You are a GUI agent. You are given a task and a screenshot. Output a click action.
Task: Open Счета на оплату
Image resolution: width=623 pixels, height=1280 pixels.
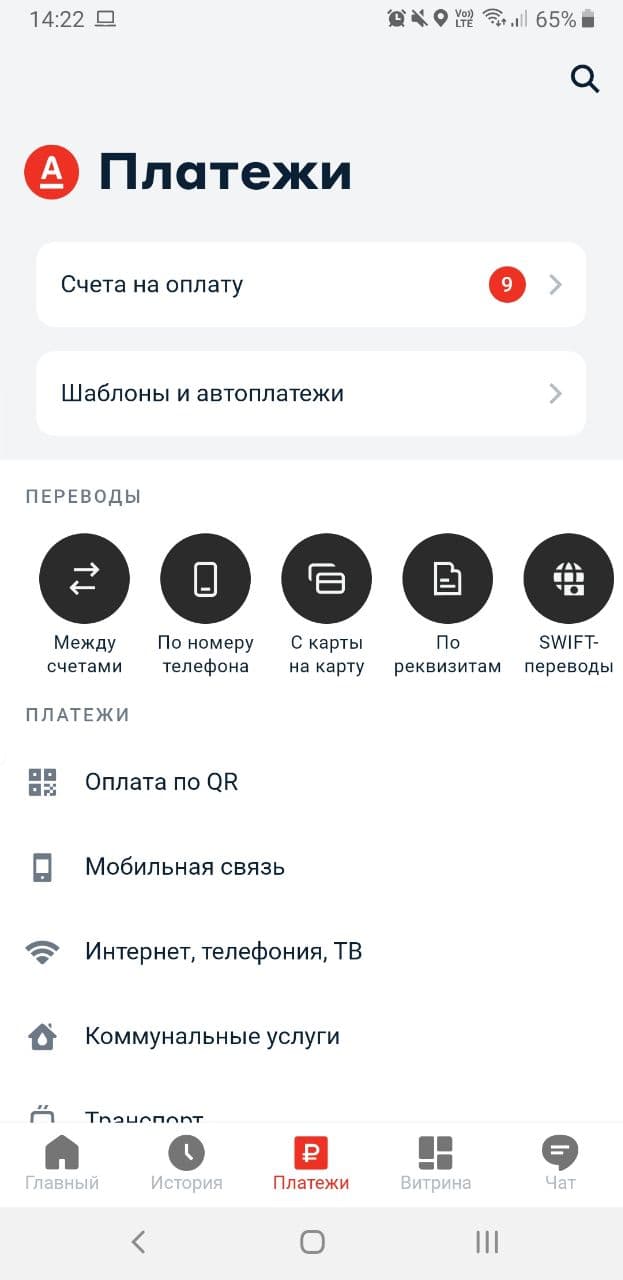coord(311,285)
